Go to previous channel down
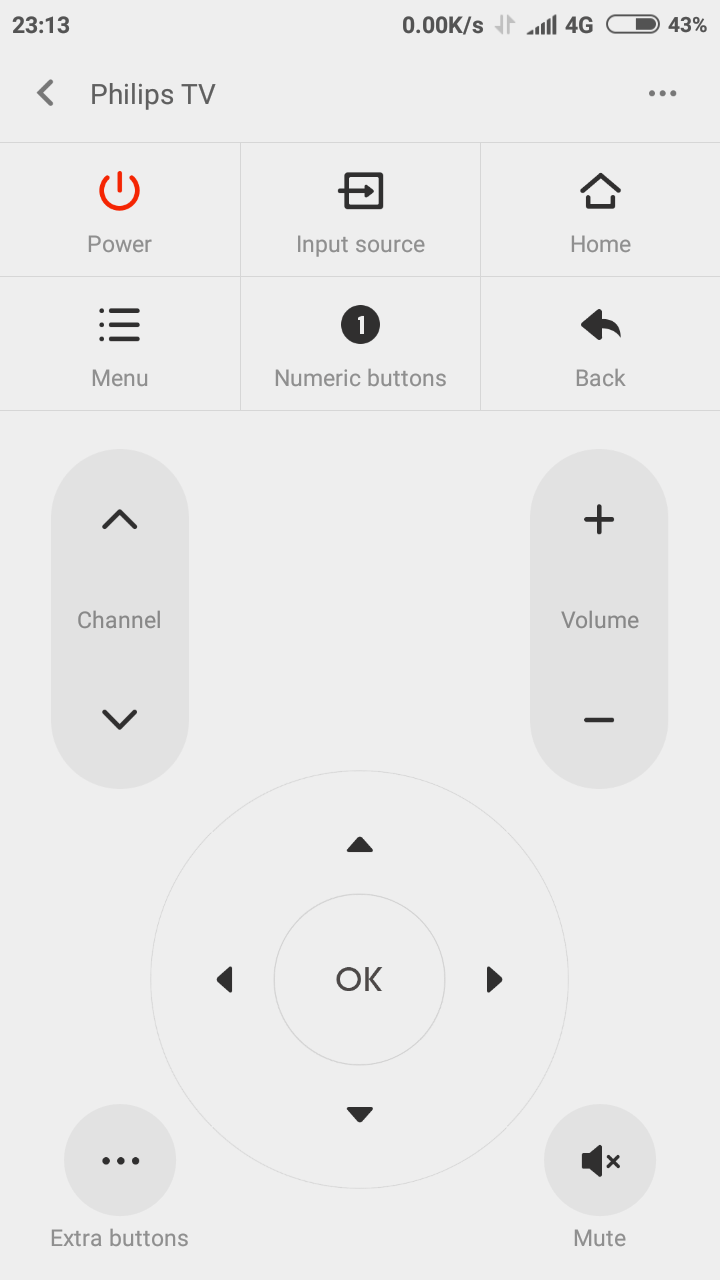The image size is (720, 1280). tap(120, 719)
